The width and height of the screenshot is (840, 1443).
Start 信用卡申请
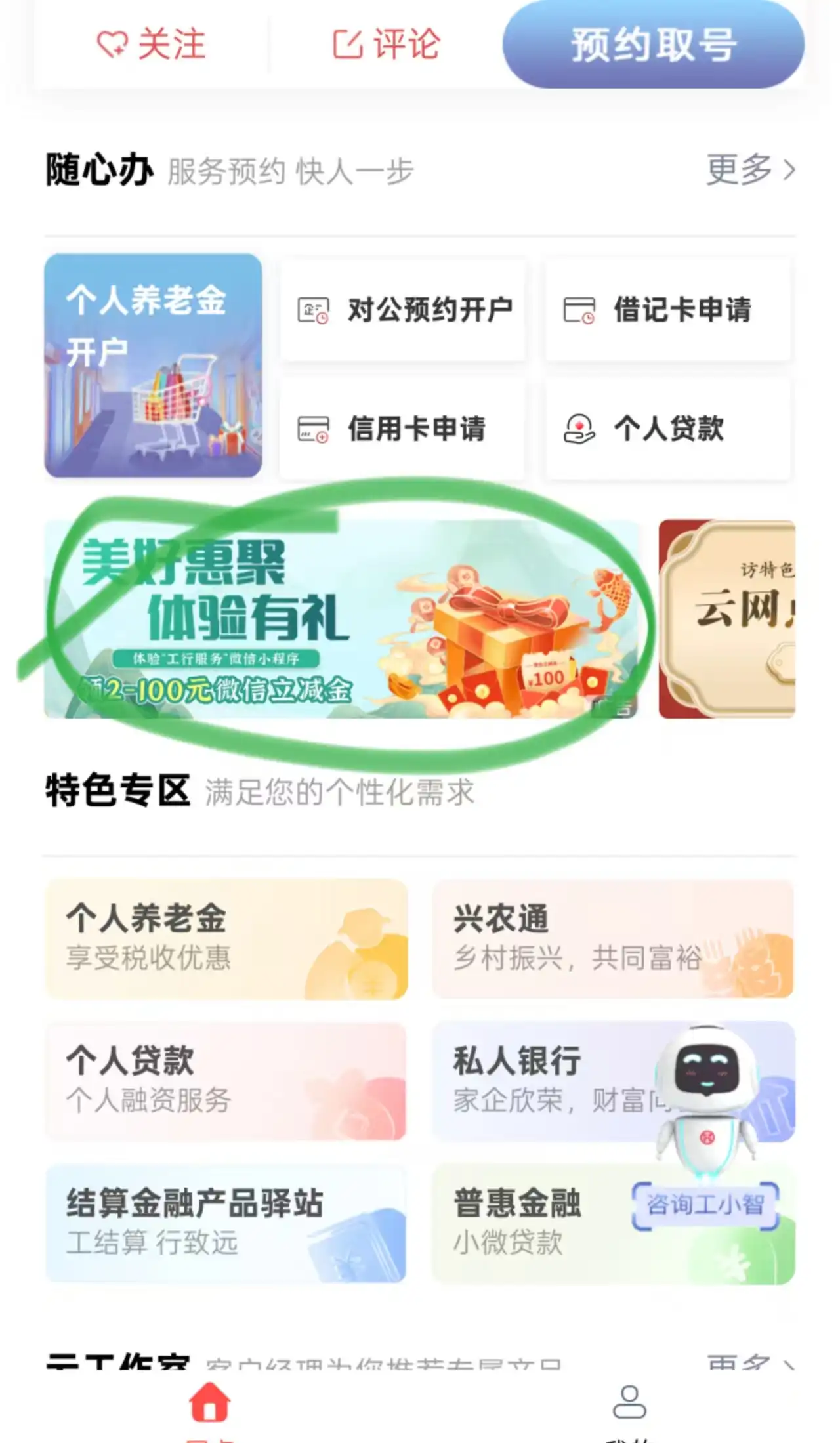[402, 429]
